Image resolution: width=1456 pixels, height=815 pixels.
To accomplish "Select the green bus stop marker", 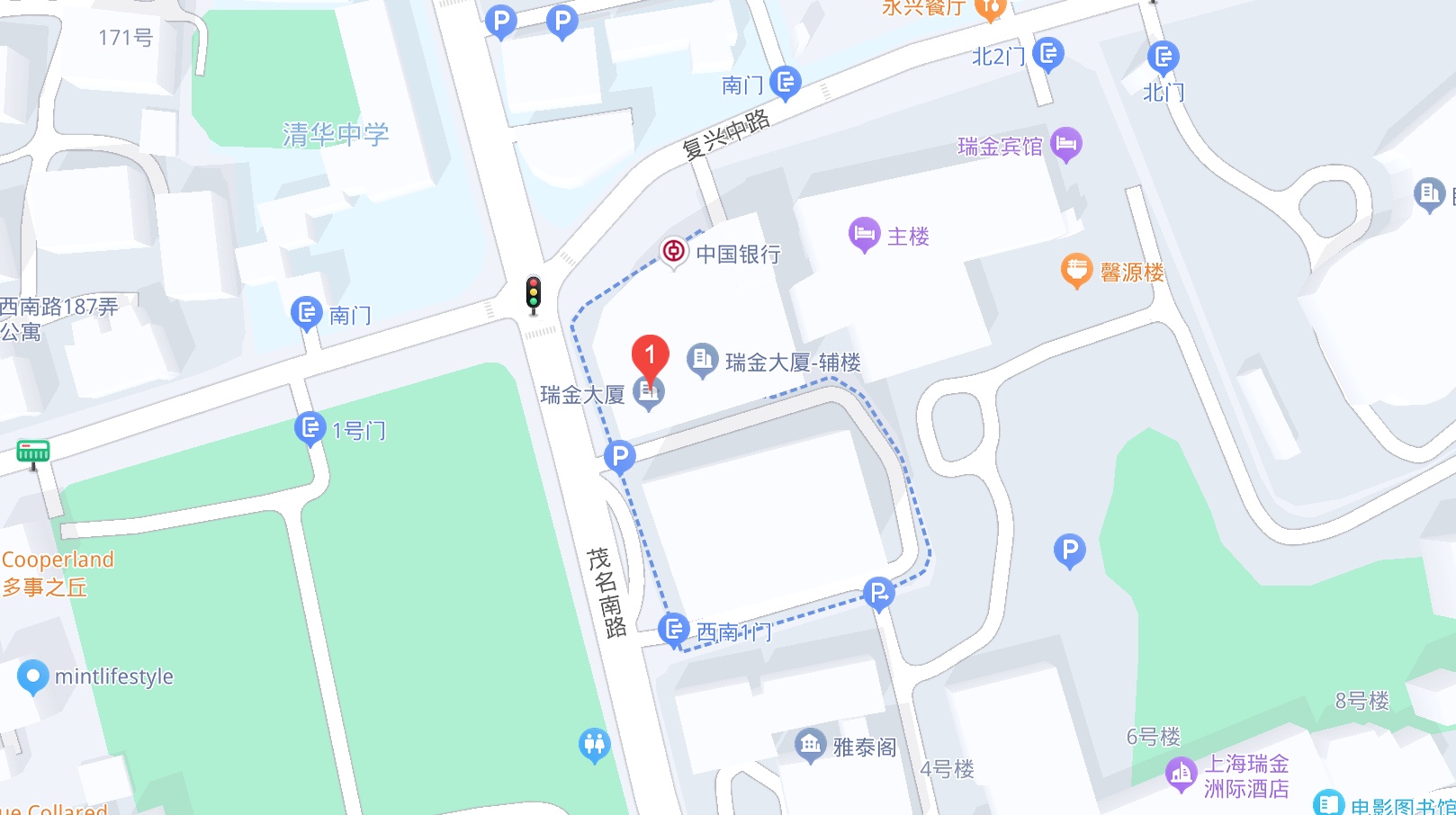I will (x=33, y=451).
